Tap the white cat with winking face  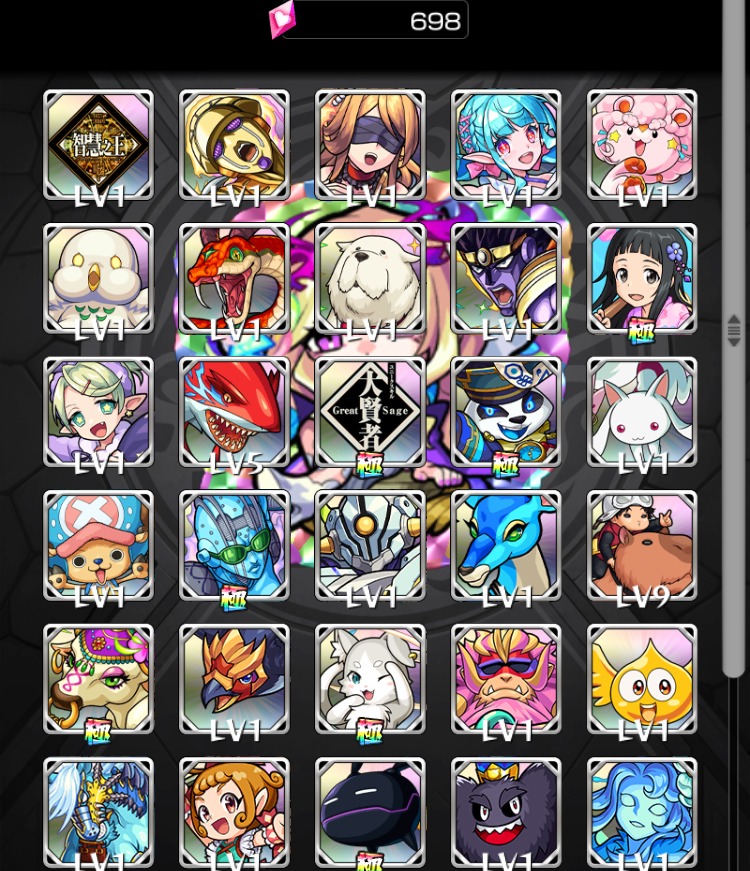(370, 678)
